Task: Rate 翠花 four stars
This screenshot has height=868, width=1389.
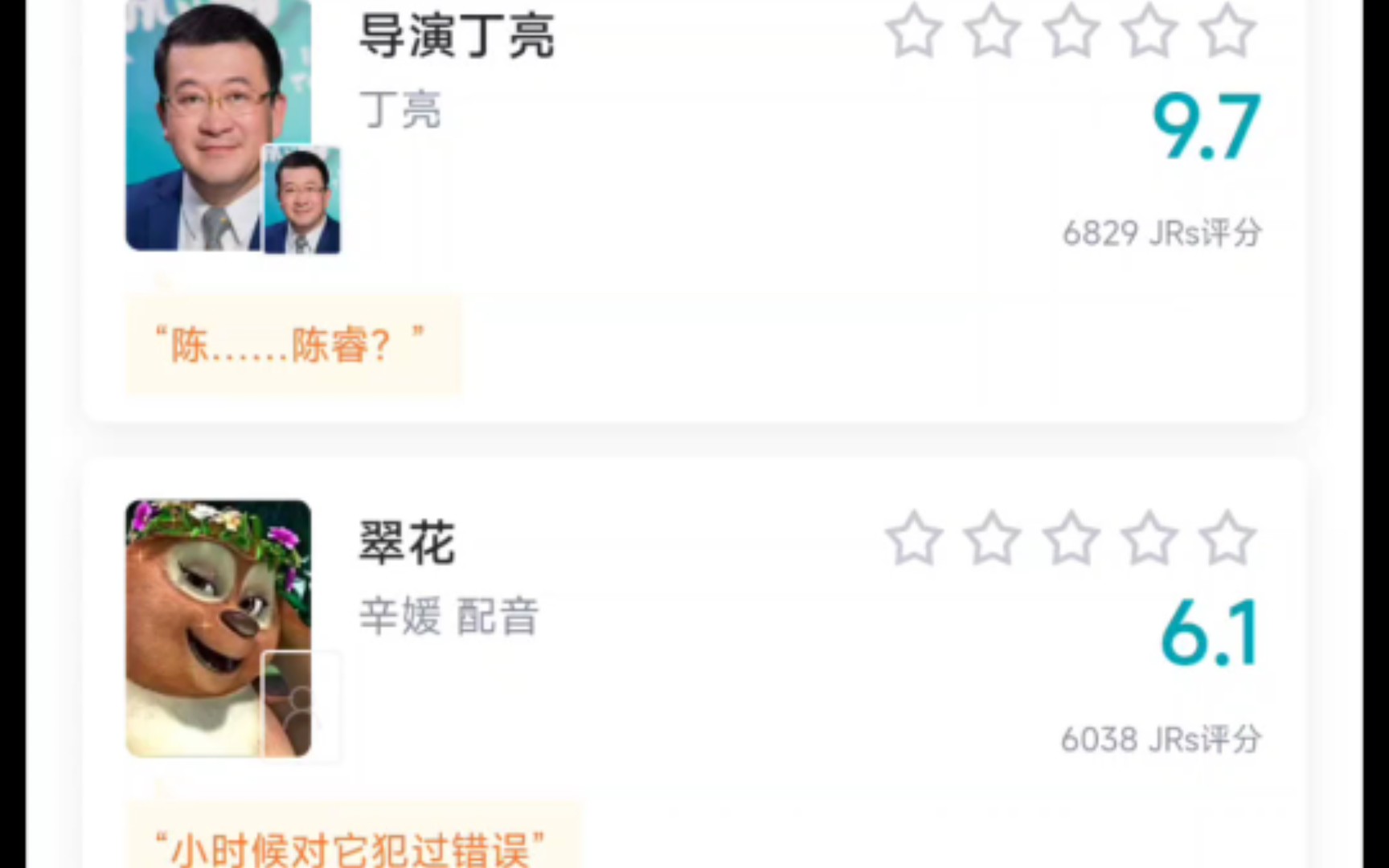Action: click(1149, 538)
